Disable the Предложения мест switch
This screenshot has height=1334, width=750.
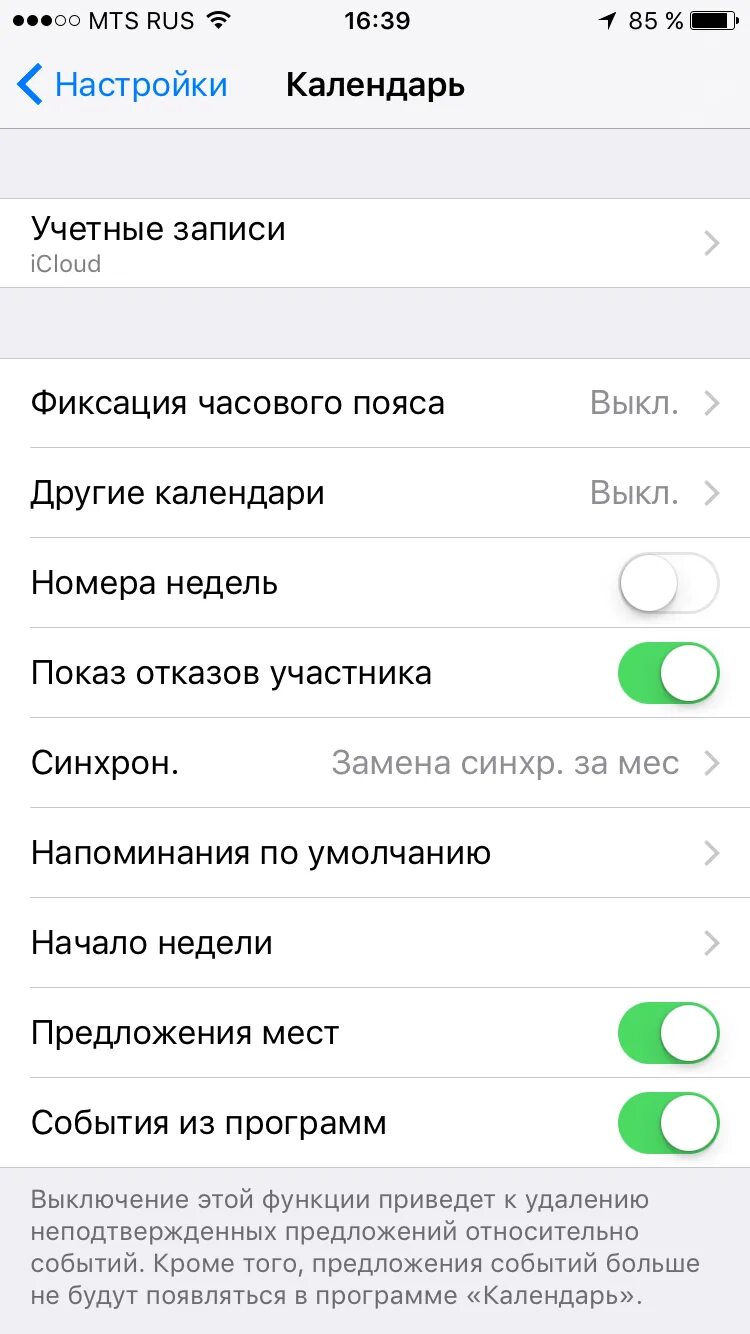click(668, 1033)
